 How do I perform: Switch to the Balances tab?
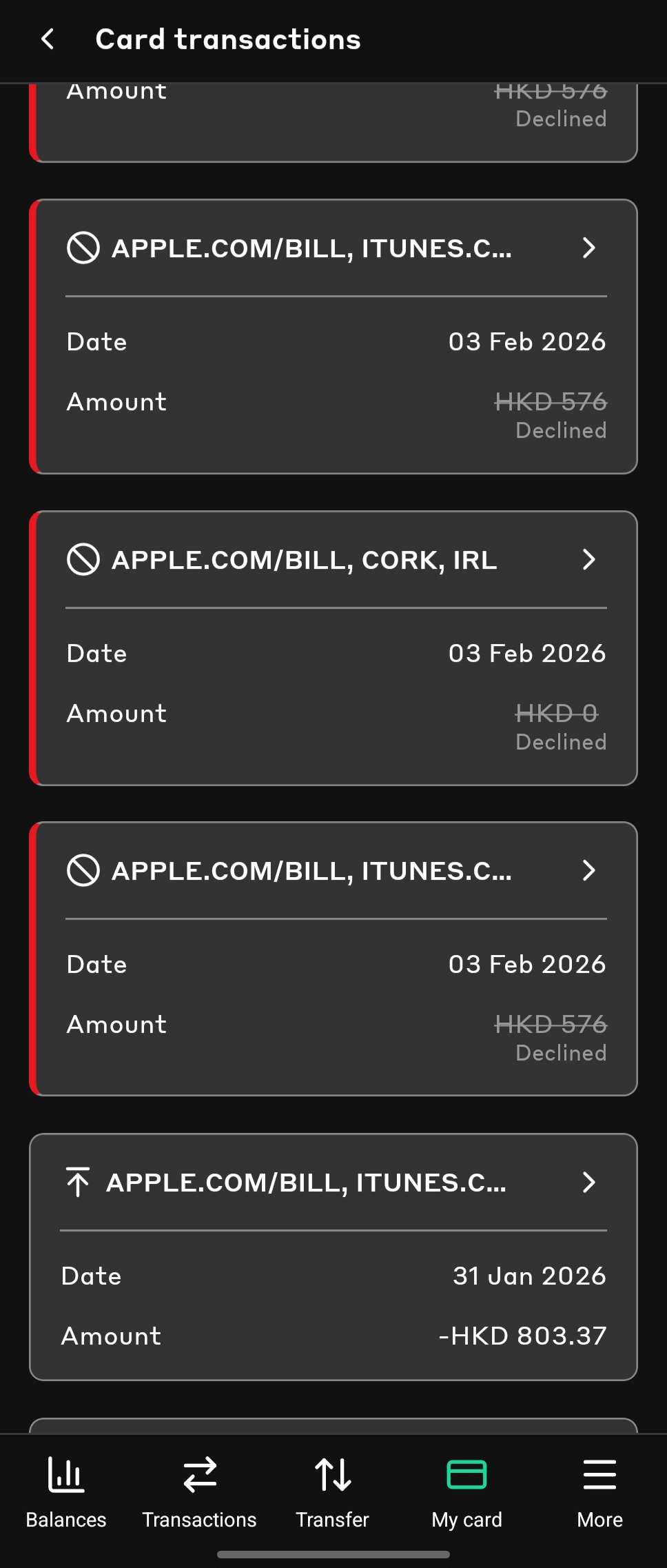66,1492
